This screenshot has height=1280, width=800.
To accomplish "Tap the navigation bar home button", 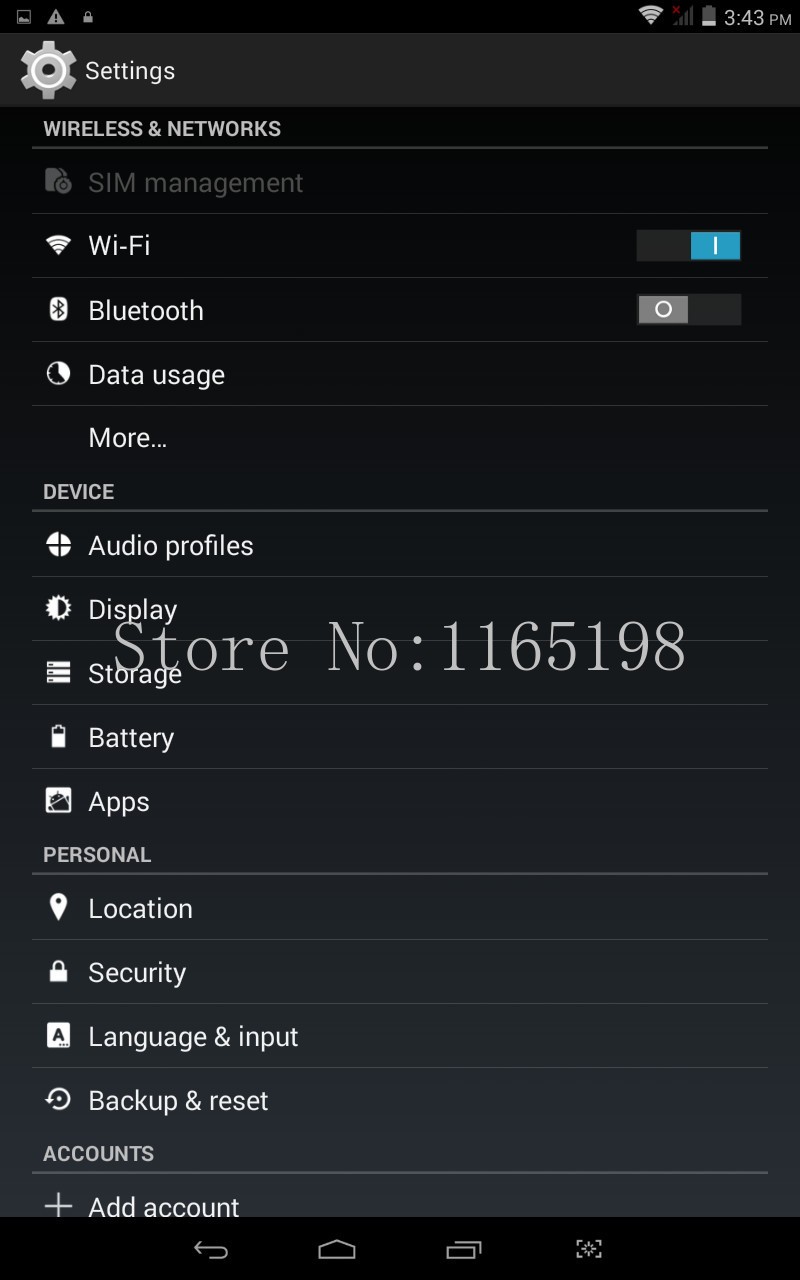I will tap(337, 1249).
